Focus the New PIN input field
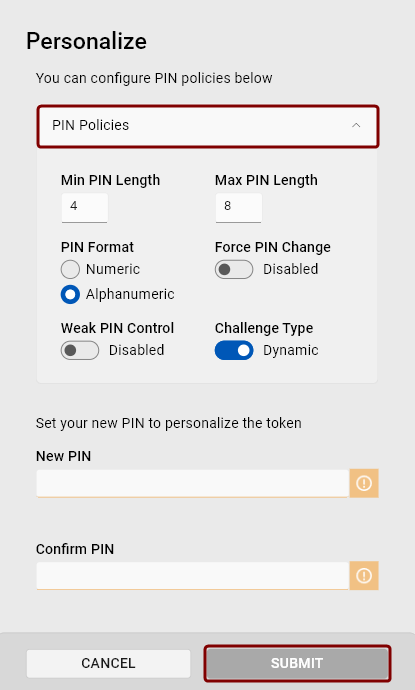Screen dimensions: 415x690 coord(192,483)
